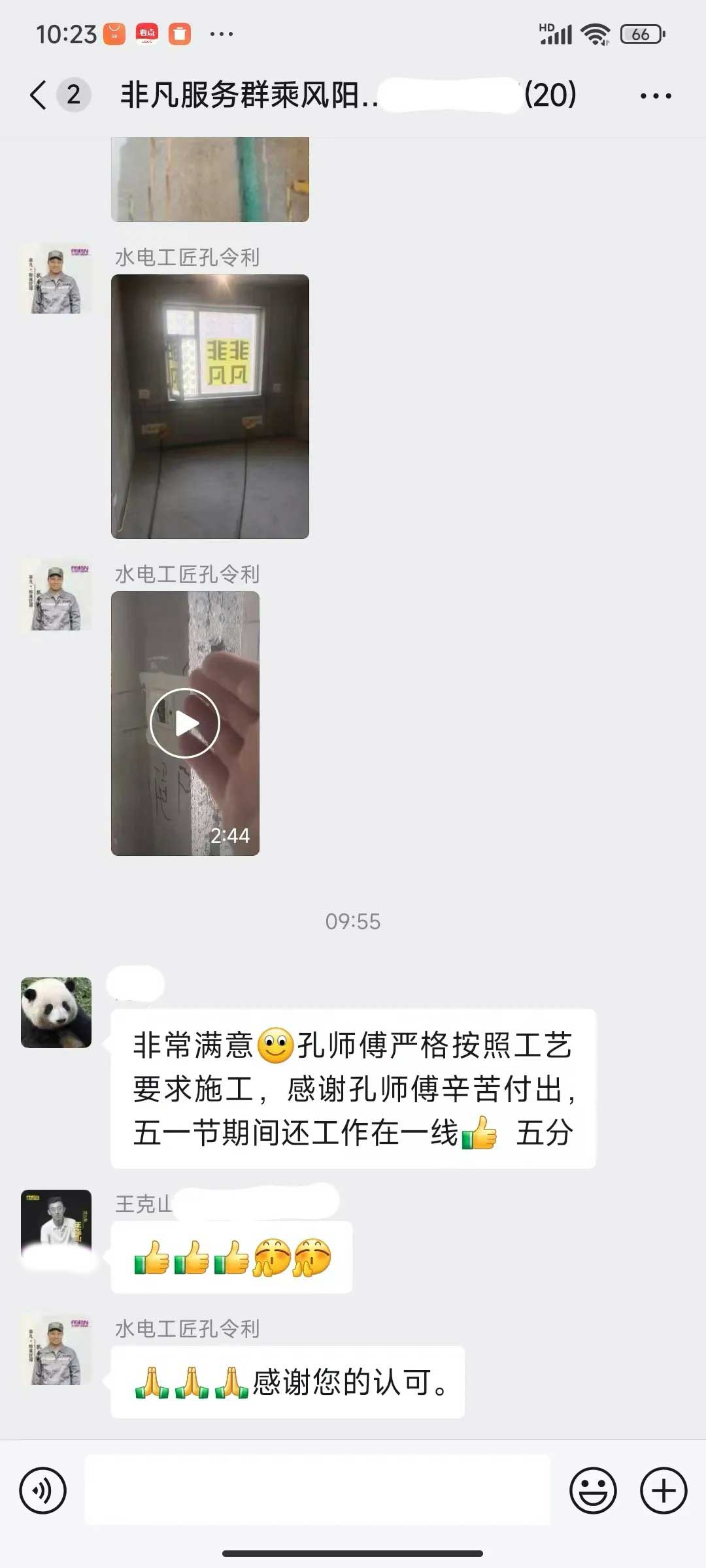Screen dimensions: 706x1568
Task: Open the window photo with 非凡 sign
Action: [210, 406]
